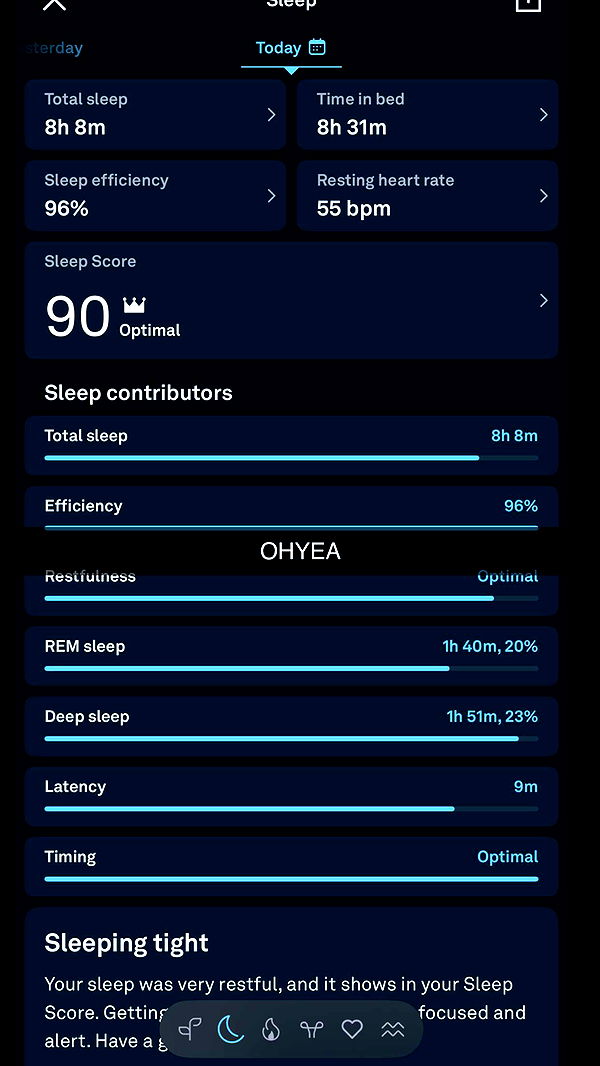Open the waves stress icon
This screenshot has height=1066, width=600.
[393, 1029]
